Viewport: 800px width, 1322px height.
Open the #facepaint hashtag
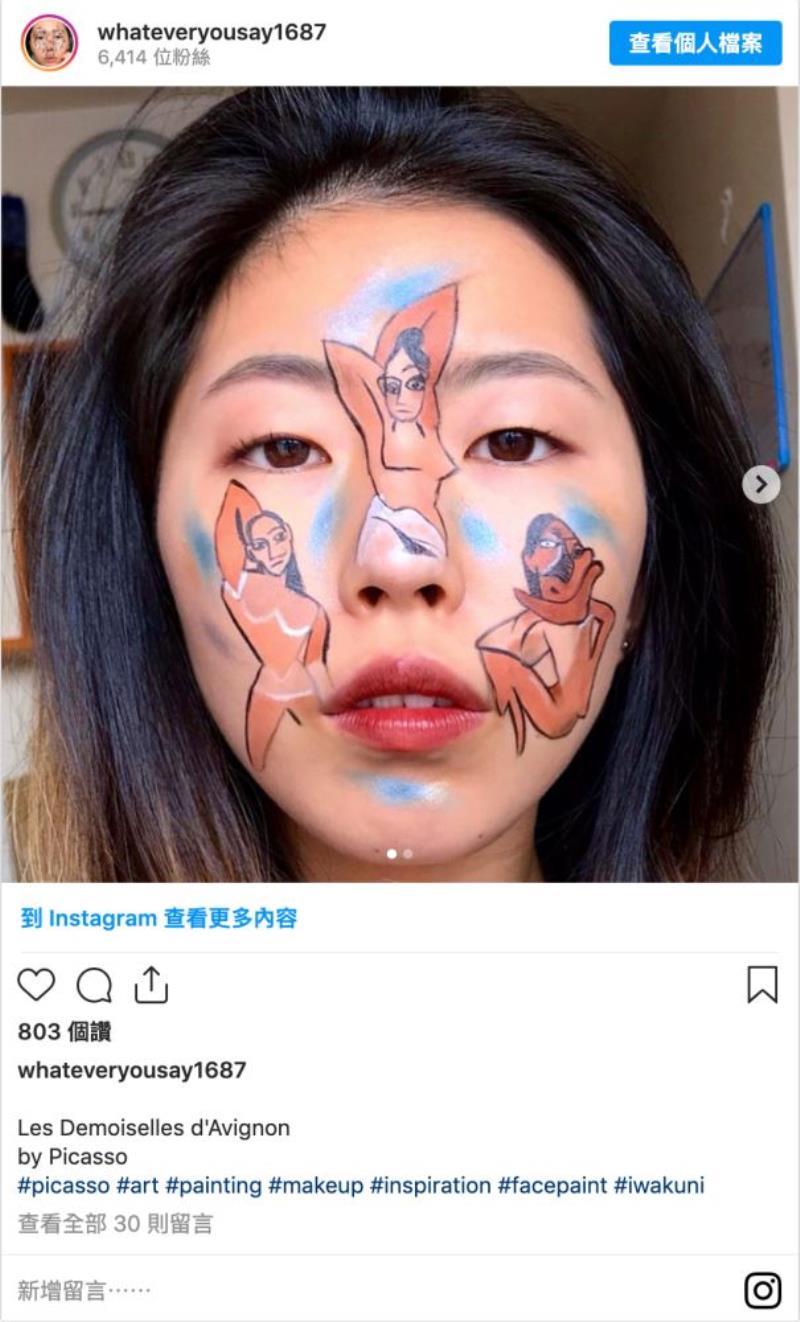click(x=552, y=1186)
